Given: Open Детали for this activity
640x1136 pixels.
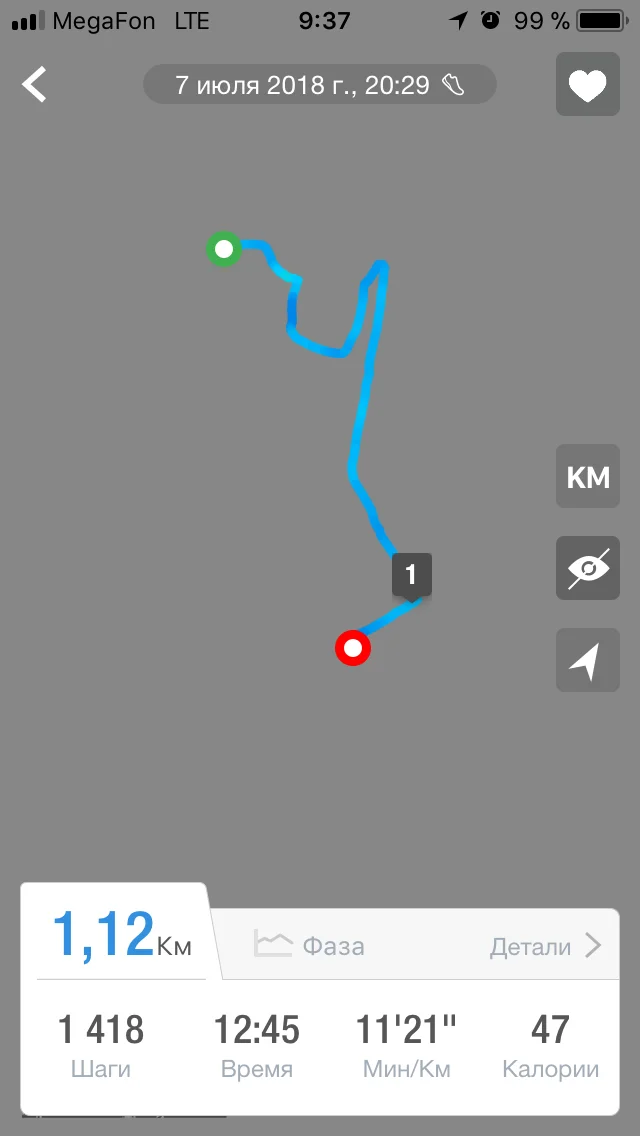Looking at the screenshot, I should point(546,946).
